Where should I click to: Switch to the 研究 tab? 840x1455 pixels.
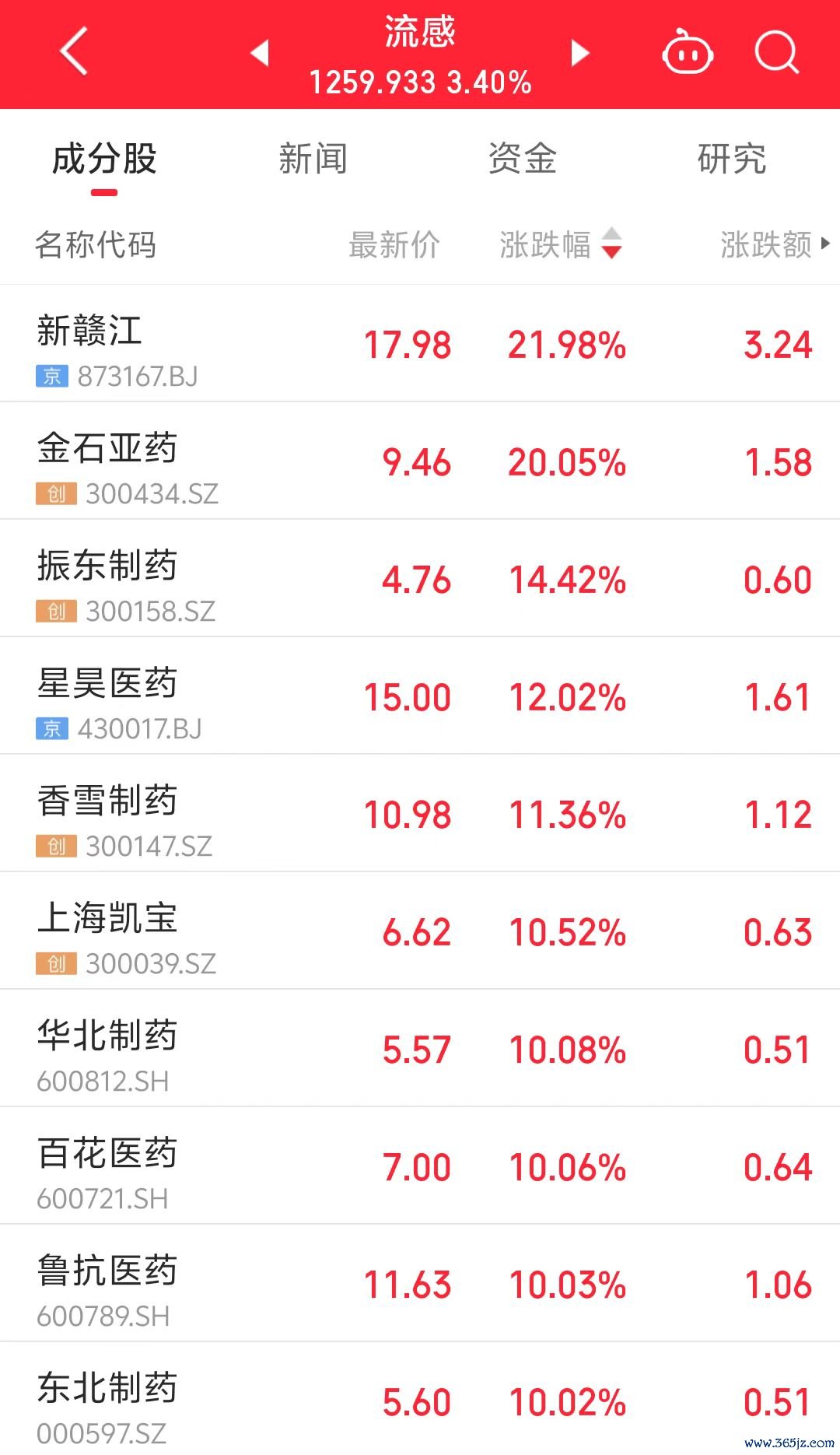click(732, 159)
